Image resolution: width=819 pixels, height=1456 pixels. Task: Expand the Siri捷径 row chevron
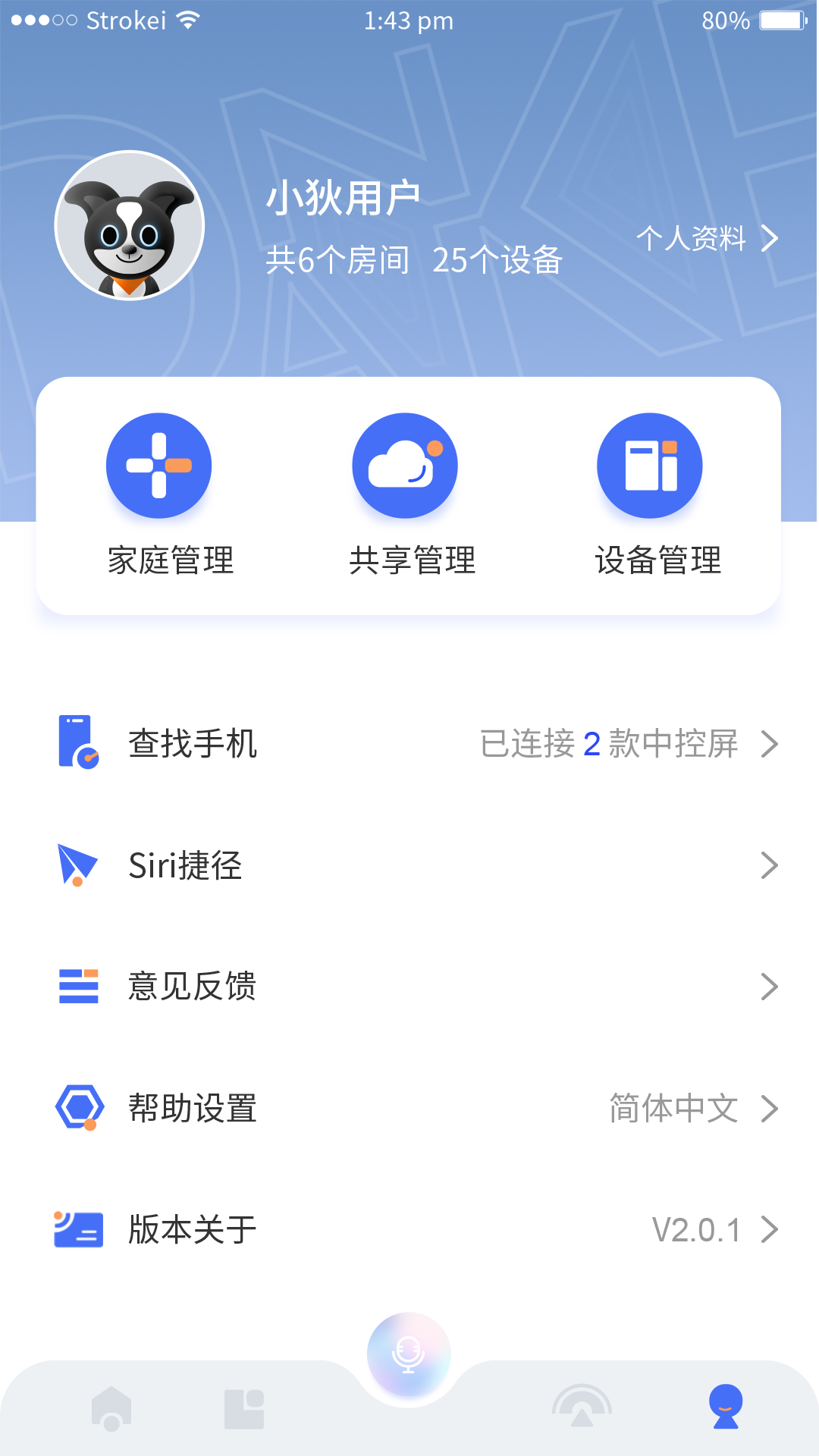coord(770,864)
